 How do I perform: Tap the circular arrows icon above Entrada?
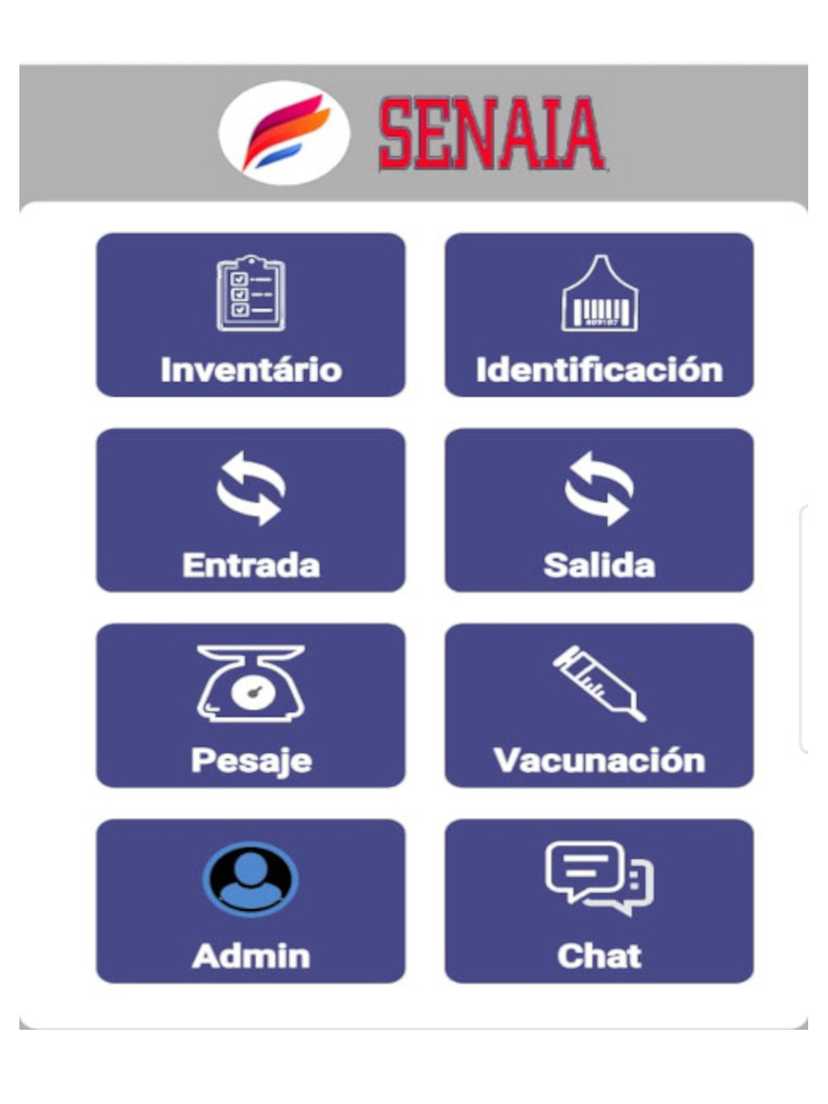click(250, 487)
